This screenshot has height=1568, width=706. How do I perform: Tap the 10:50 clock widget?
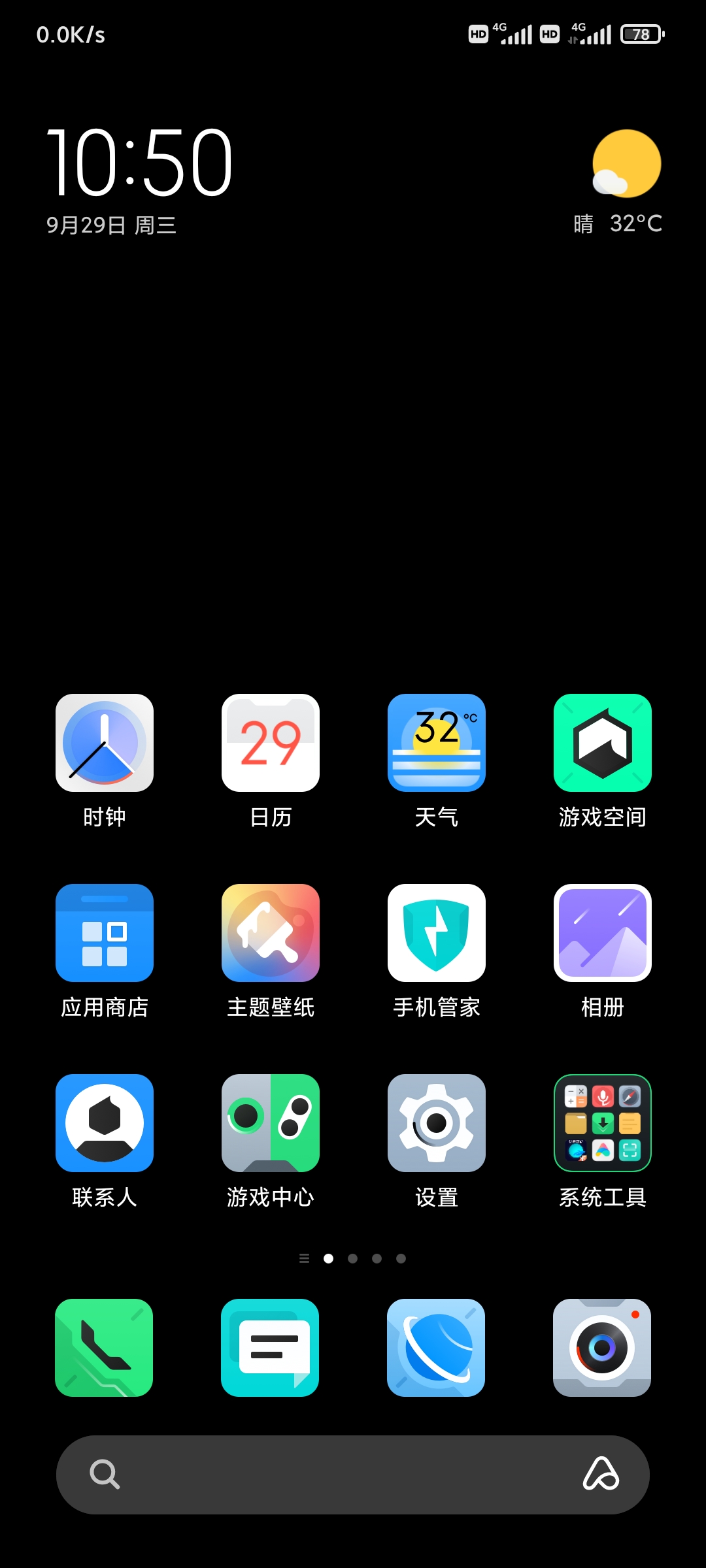click(x=139, y=161)
